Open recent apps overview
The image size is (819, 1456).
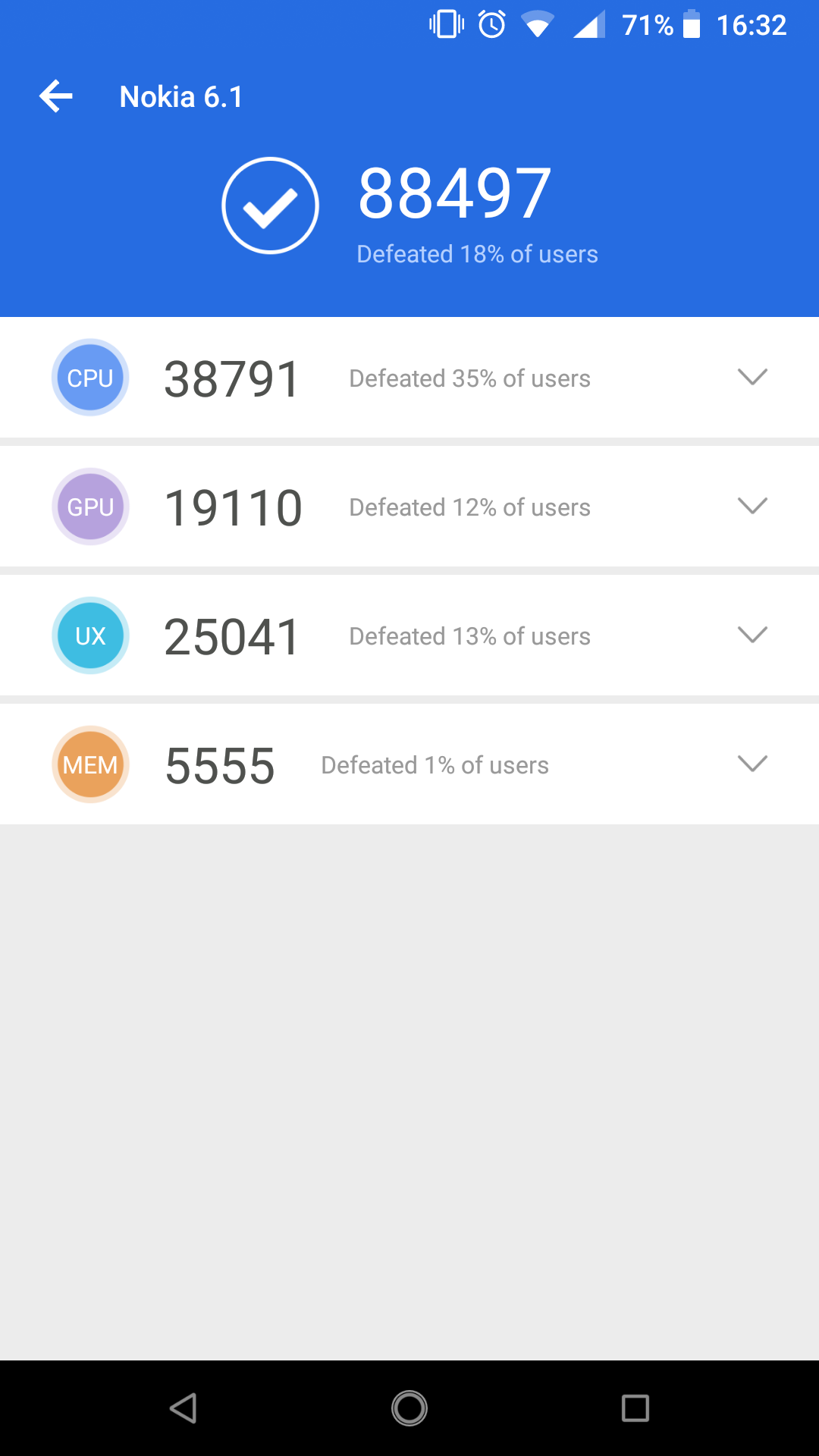pyautogui.click(x=635, y=1408)
